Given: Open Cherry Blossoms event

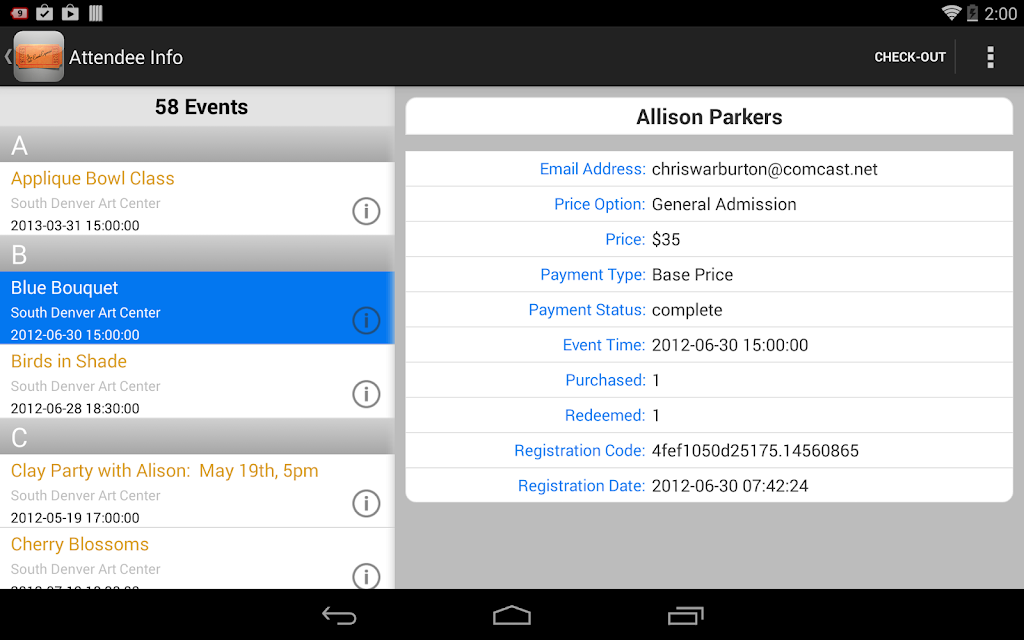Looking at the screenshot, I should pyautogui.click(x=197, y=559).
